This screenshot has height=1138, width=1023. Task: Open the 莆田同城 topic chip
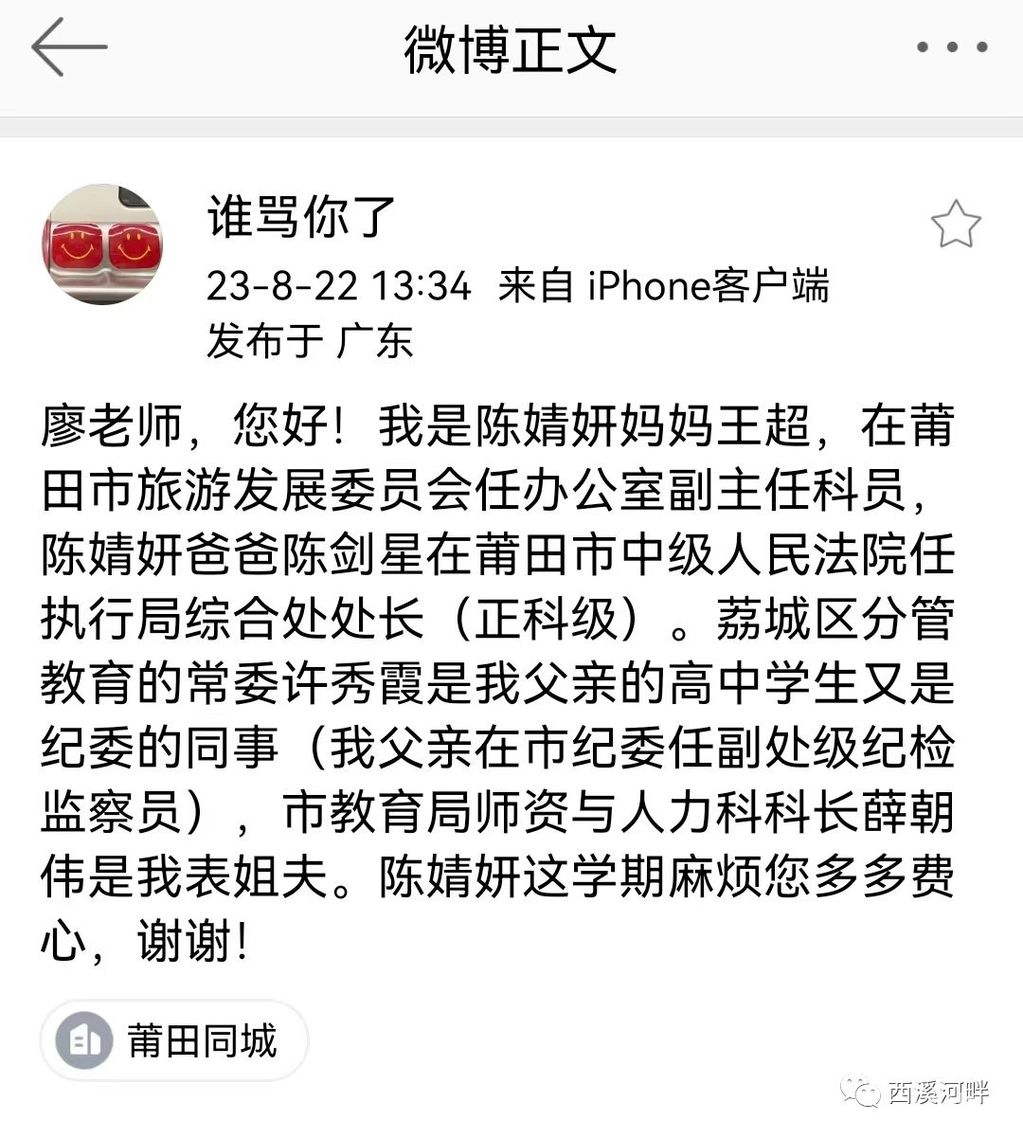coord(174,1041)
